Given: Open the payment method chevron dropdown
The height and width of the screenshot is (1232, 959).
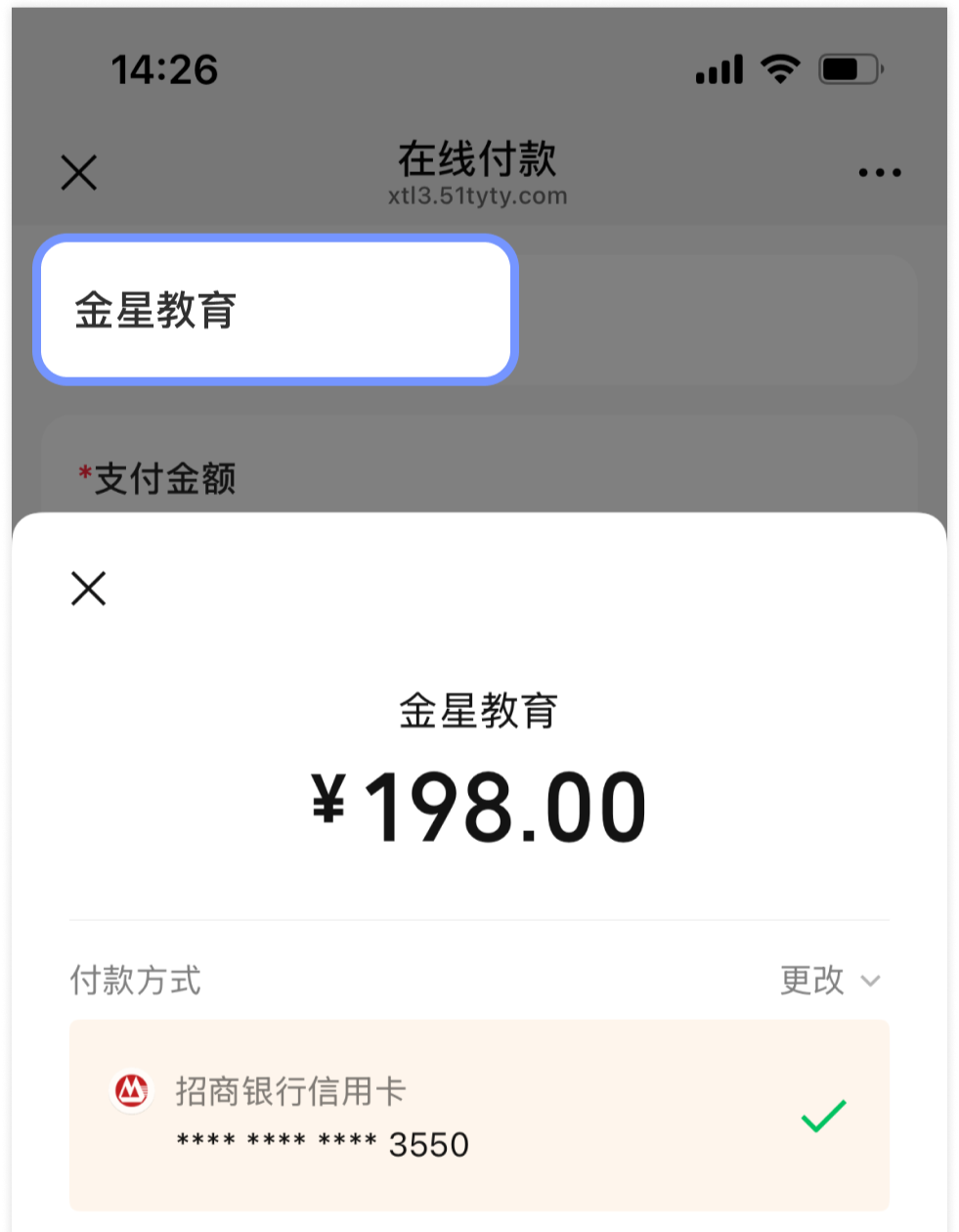Looking at the screenshot, I should pos(870,983).
